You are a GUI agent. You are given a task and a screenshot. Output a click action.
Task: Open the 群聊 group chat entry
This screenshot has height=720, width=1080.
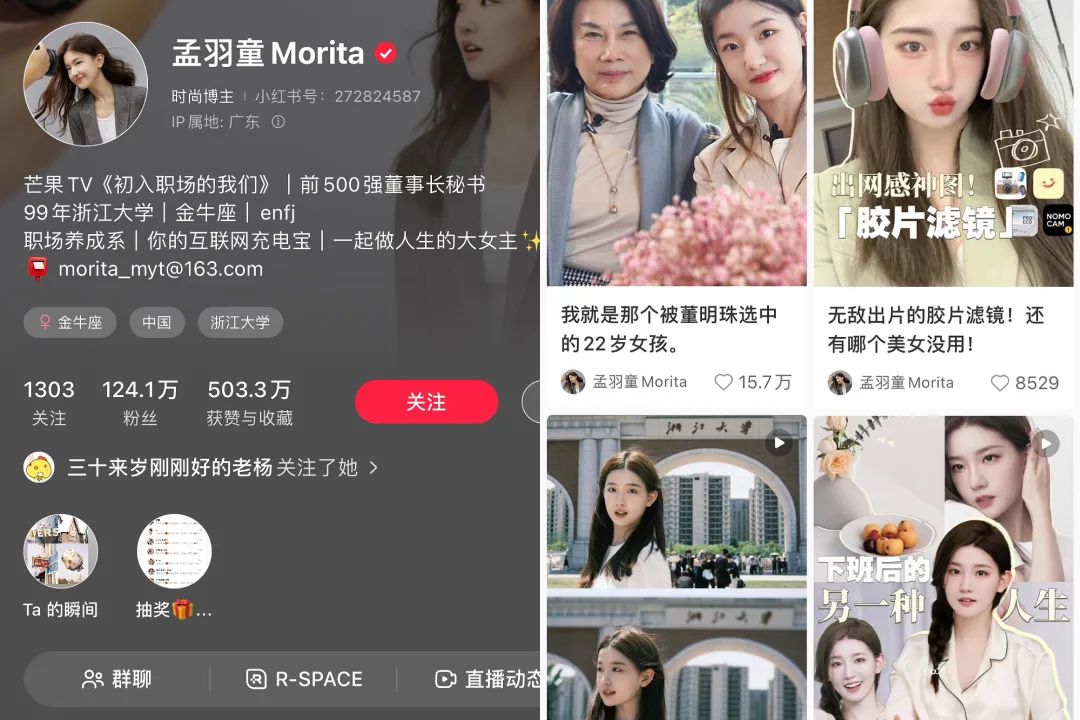(117, 679)
